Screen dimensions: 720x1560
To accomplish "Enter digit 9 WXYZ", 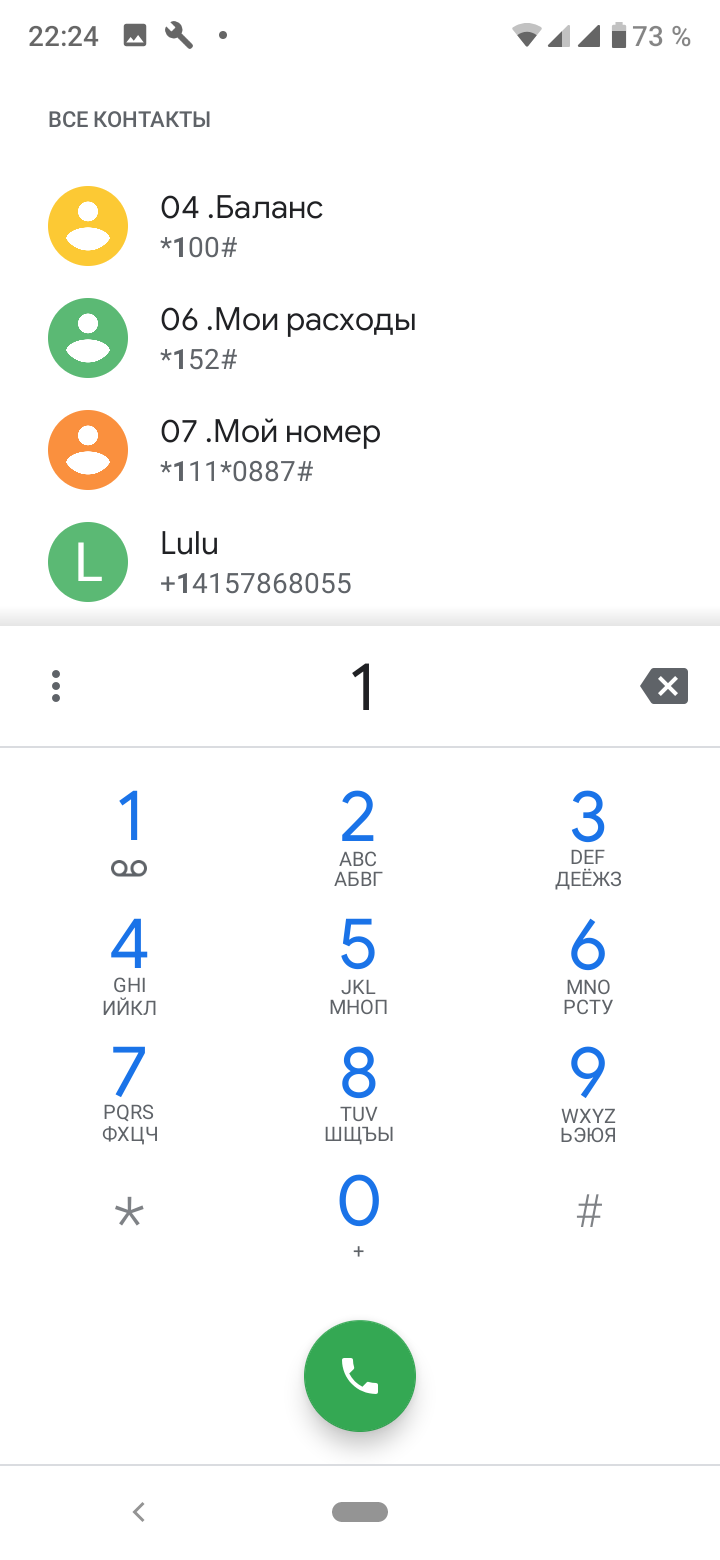I will point(588,1092).
